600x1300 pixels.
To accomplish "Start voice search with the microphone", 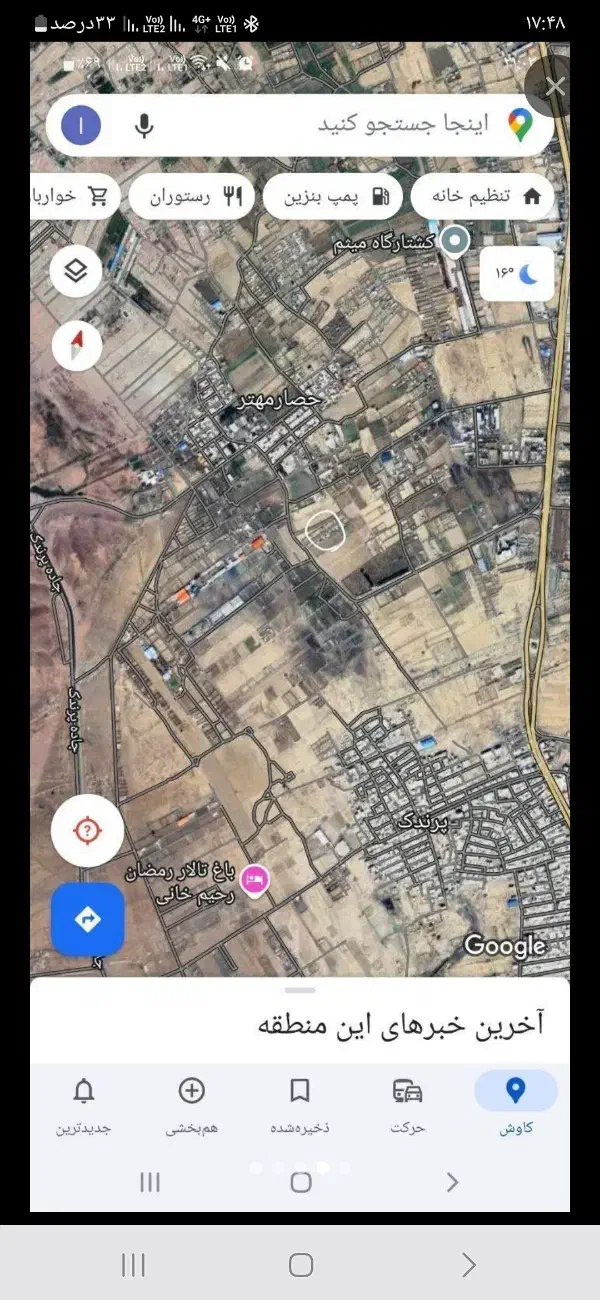I will [x=145, y=125].
